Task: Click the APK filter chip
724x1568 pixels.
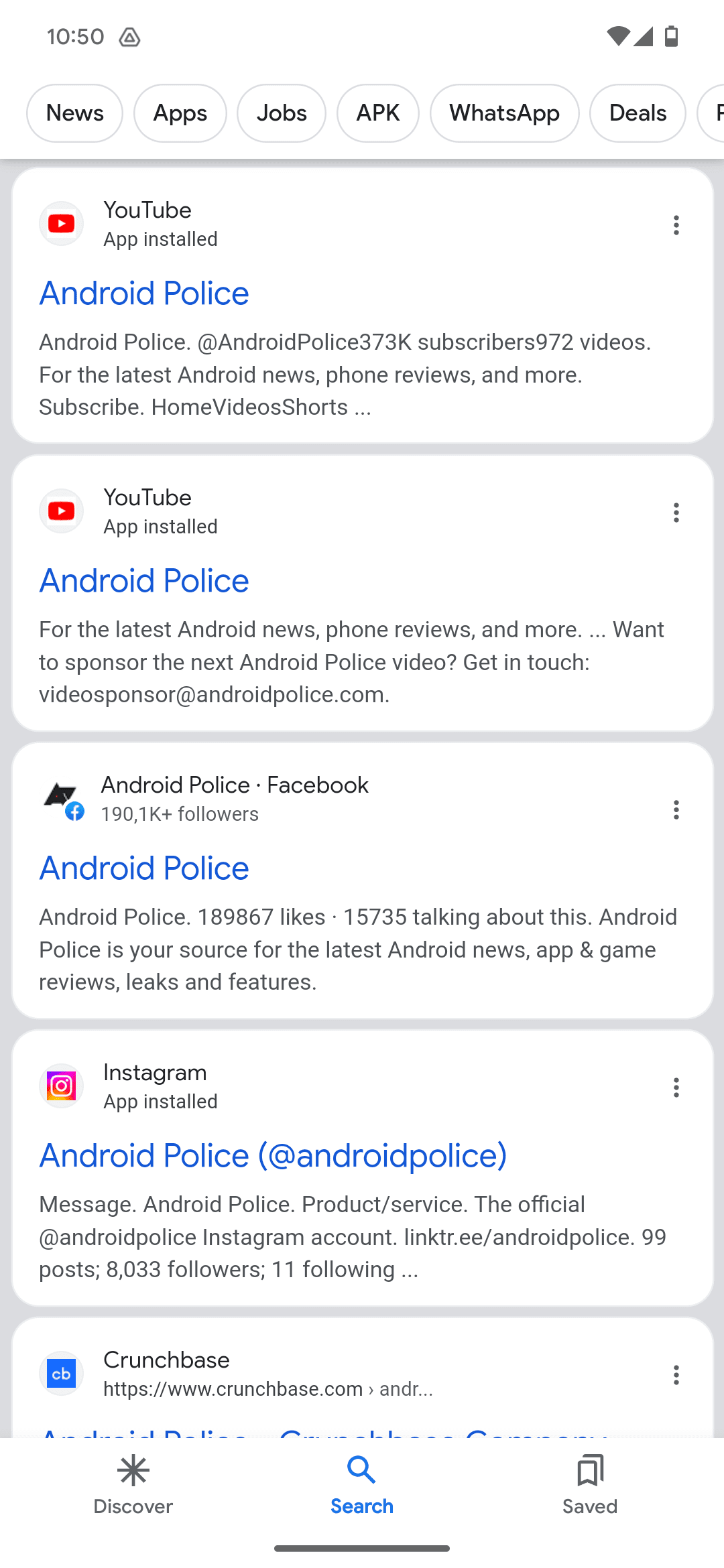Action: pyautogui.click(x=377, y=113)
